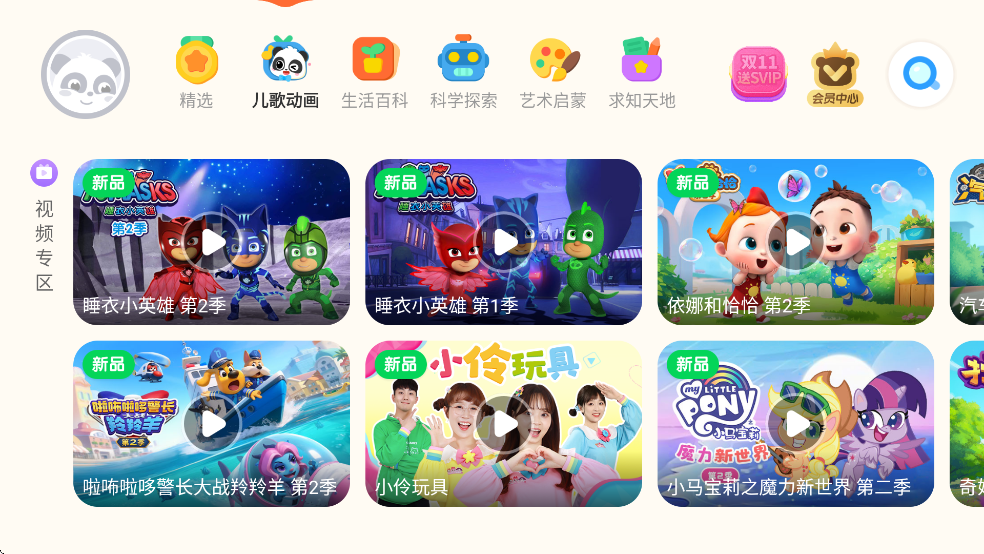Watch 小伶玩具 video

(x=504, y=424)
